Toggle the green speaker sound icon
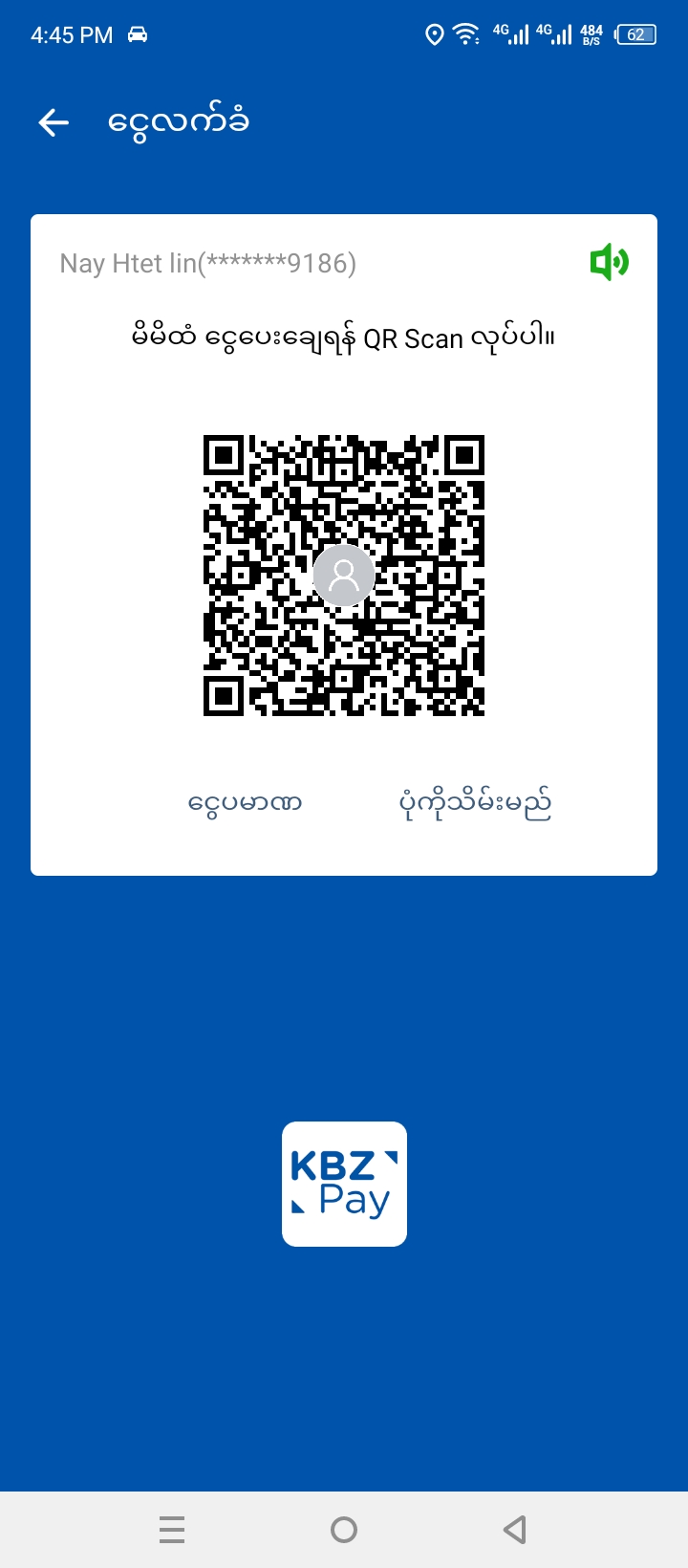Viewport: 688px width, 1568px height. click(609, 262)
